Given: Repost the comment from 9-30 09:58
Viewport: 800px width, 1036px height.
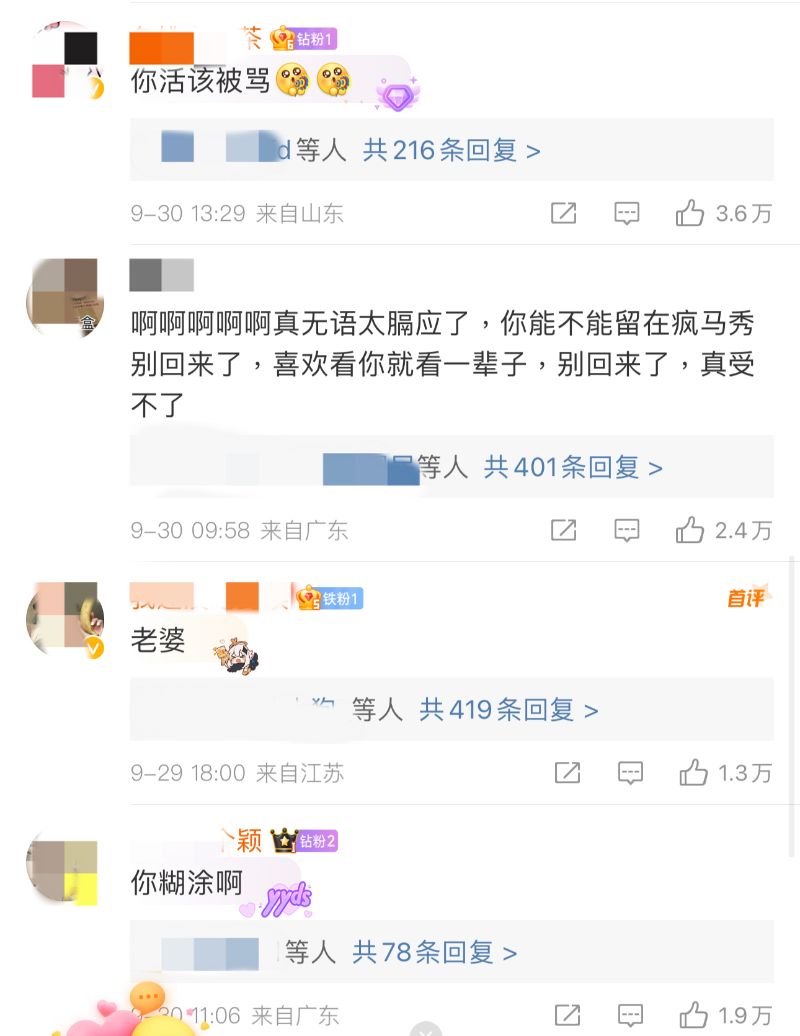Looking at the screenshot, I should point(564,530).
